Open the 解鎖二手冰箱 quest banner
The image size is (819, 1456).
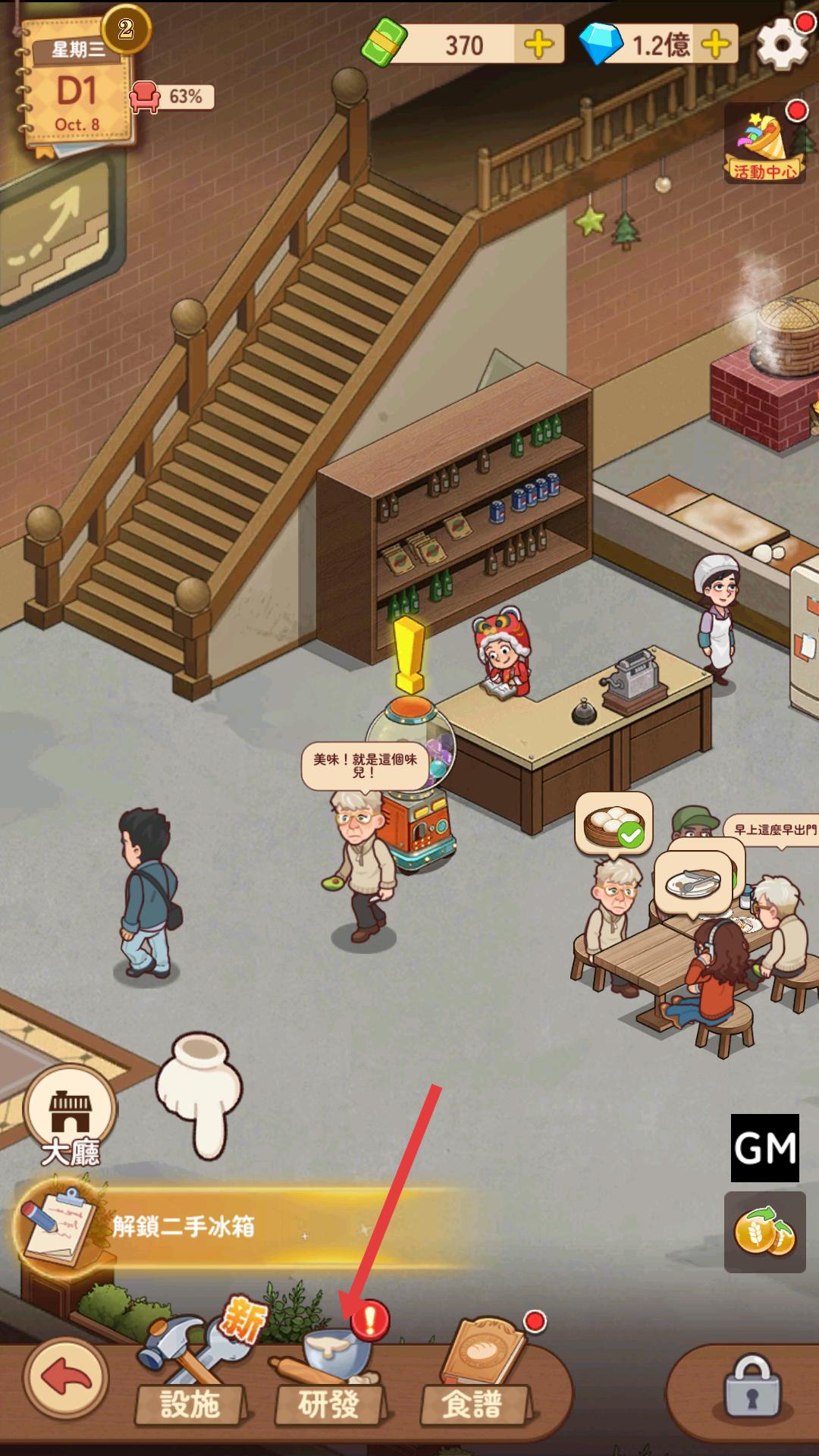[227, 1227]
